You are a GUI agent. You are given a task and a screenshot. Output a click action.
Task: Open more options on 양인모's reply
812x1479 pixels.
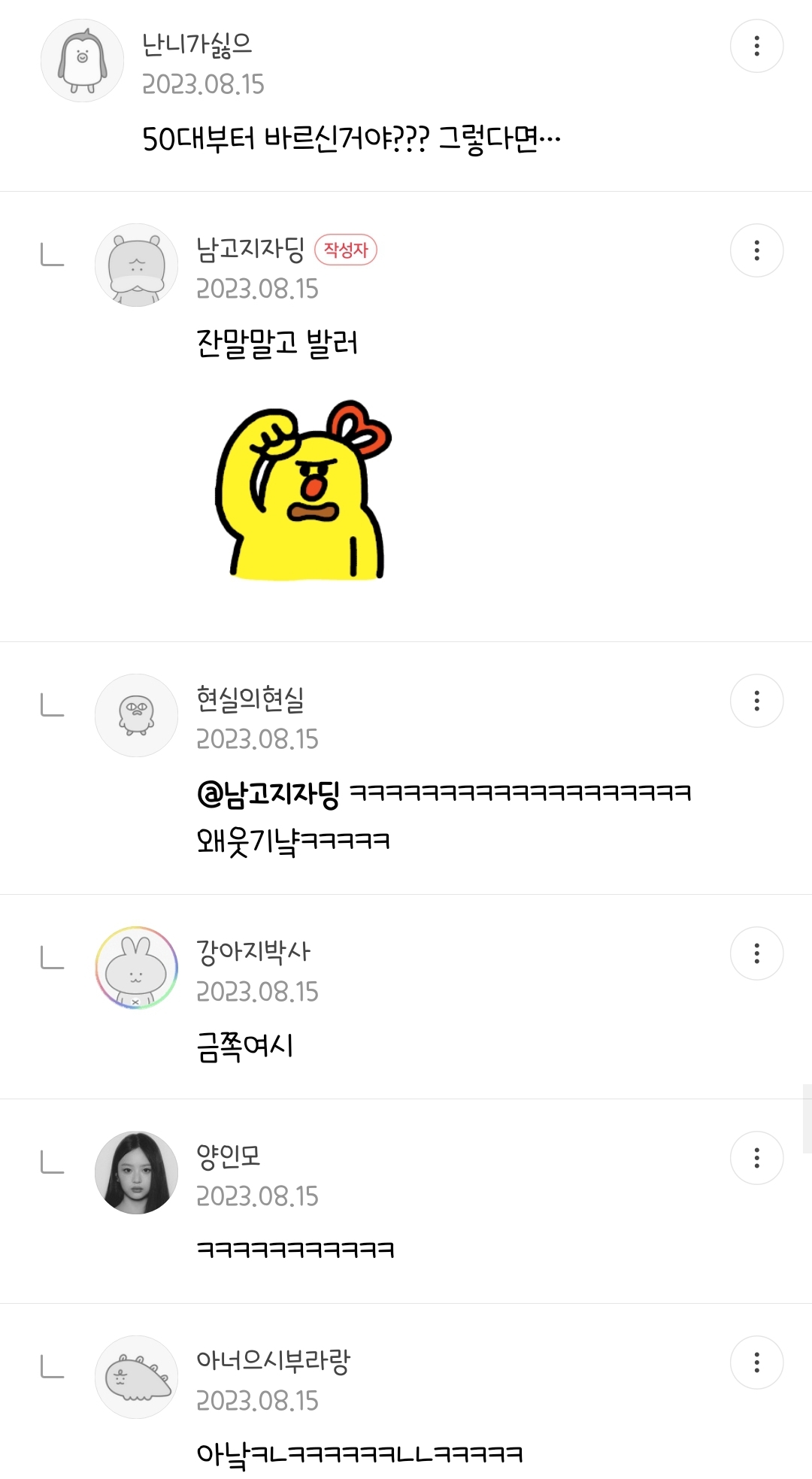point(756,1158)
